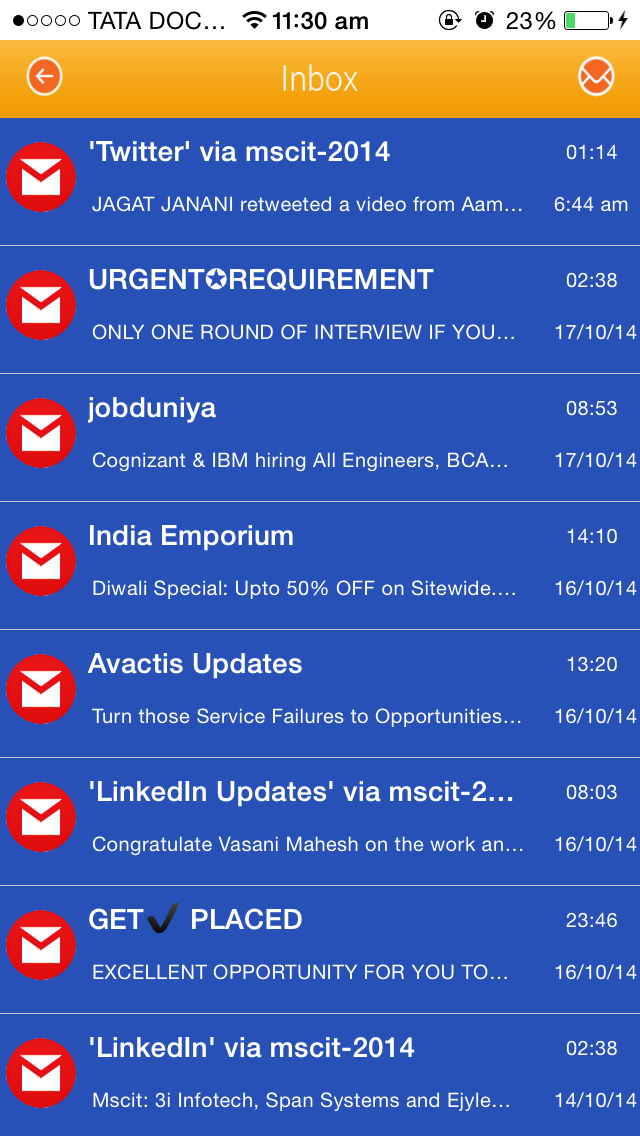Open the 'Twitter' via mscit-2014 email
The image size is (640, 1136).
tap(320, 180)
